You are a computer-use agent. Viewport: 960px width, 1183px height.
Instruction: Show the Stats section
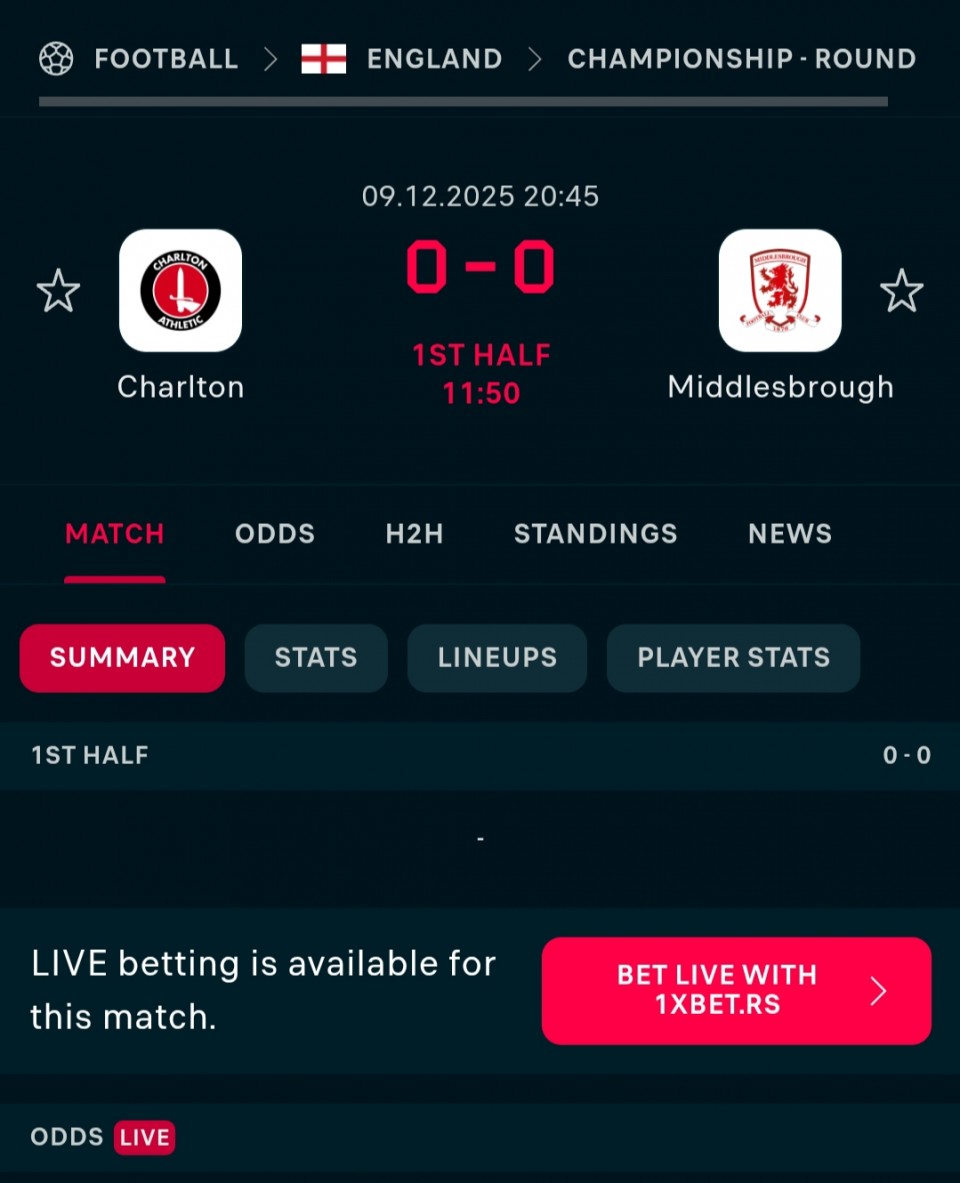pyautogui.click(x=316, y=658)
